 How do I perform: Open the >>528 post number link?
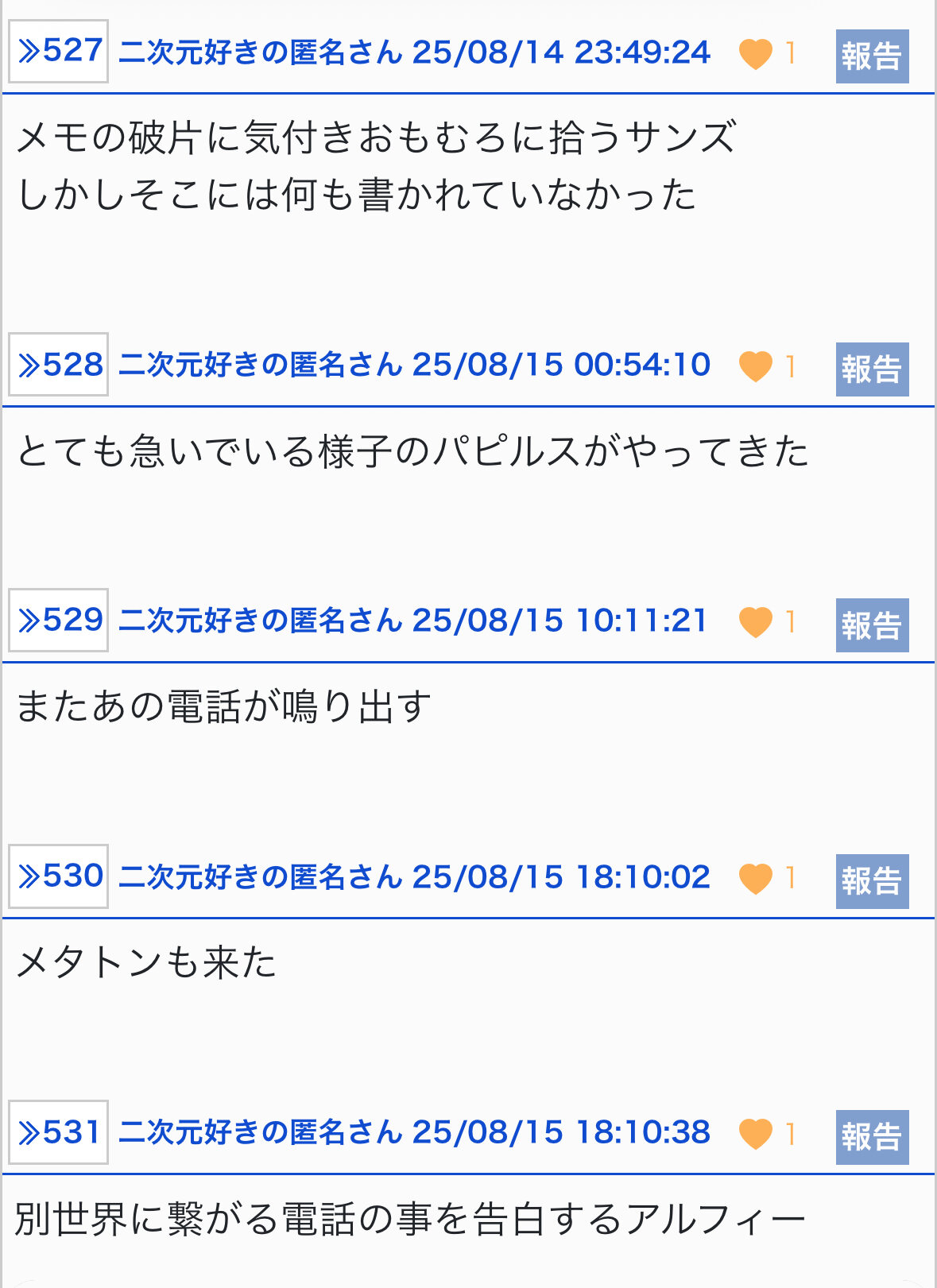(58, 365)
